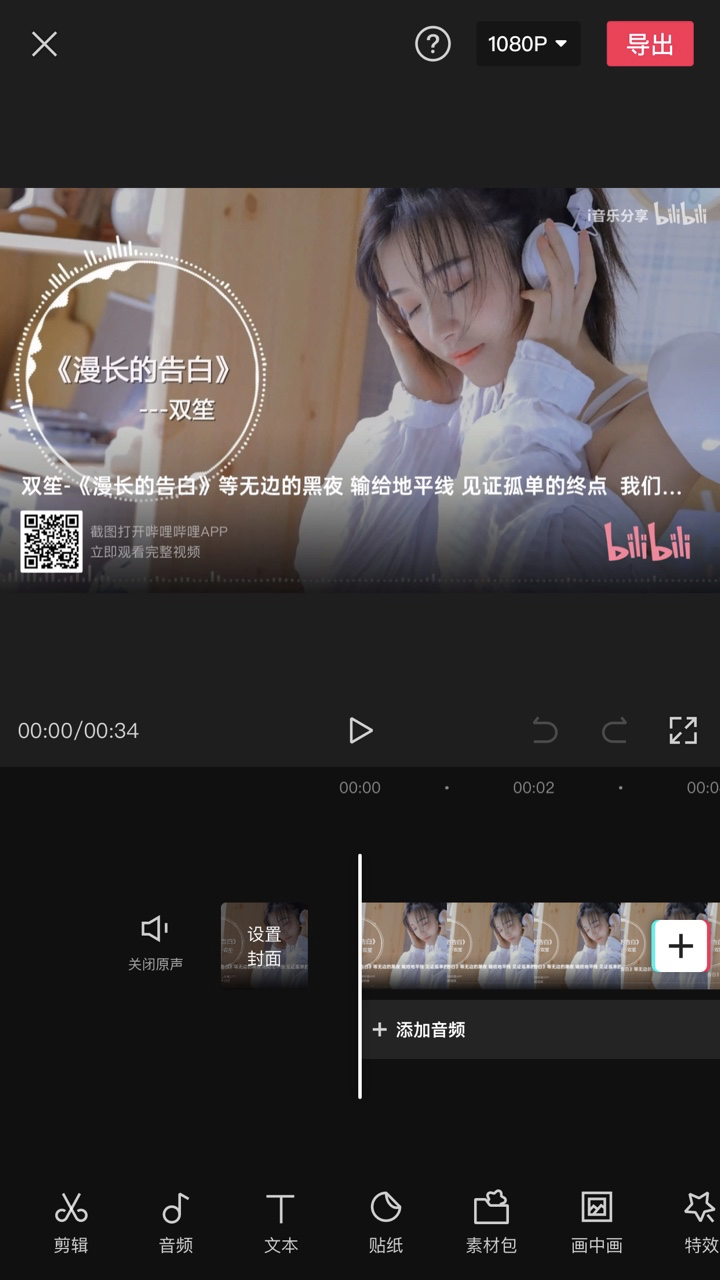Undo the last edit
The width and height of the screenshot is (720, 1280).
point(545,731)
